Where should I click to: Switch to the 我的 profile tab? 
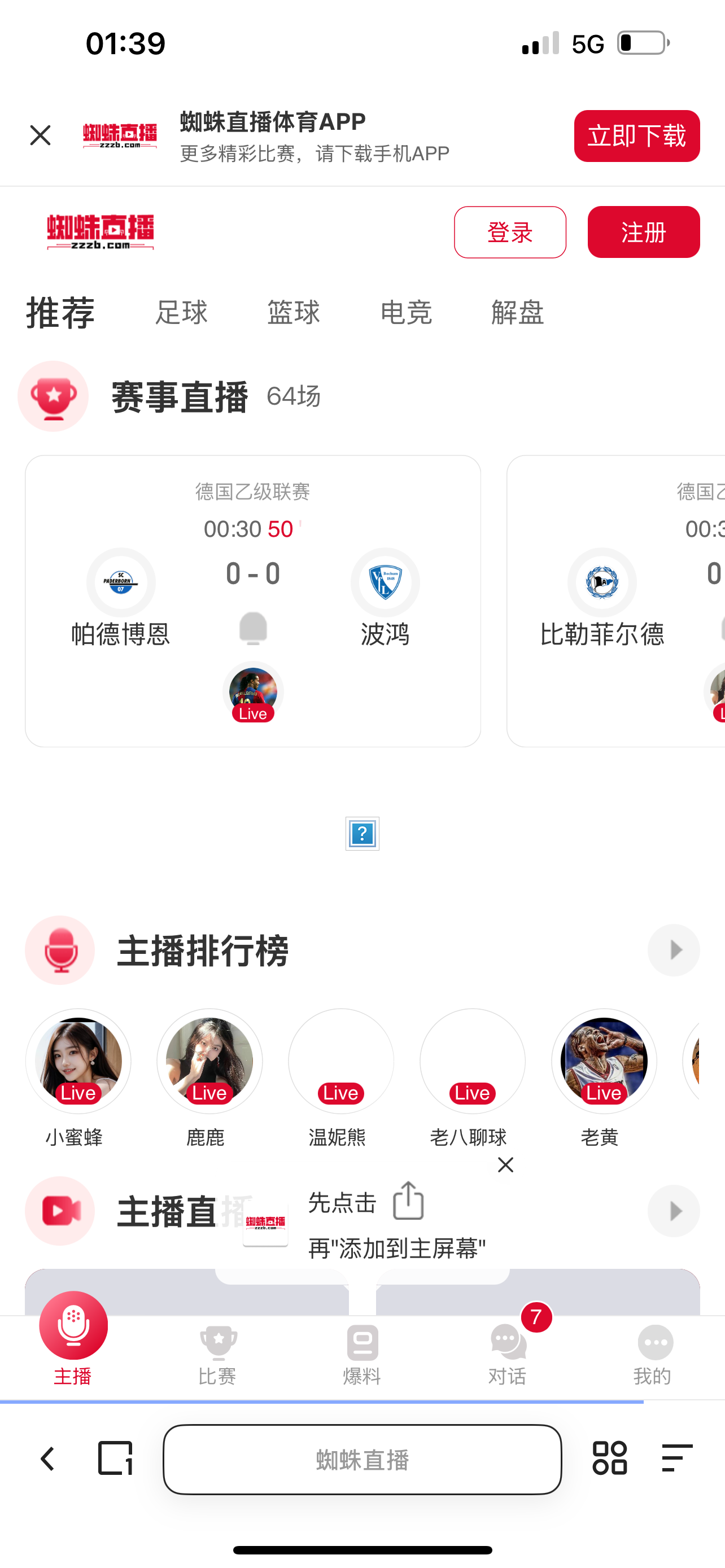point(653,1354)
